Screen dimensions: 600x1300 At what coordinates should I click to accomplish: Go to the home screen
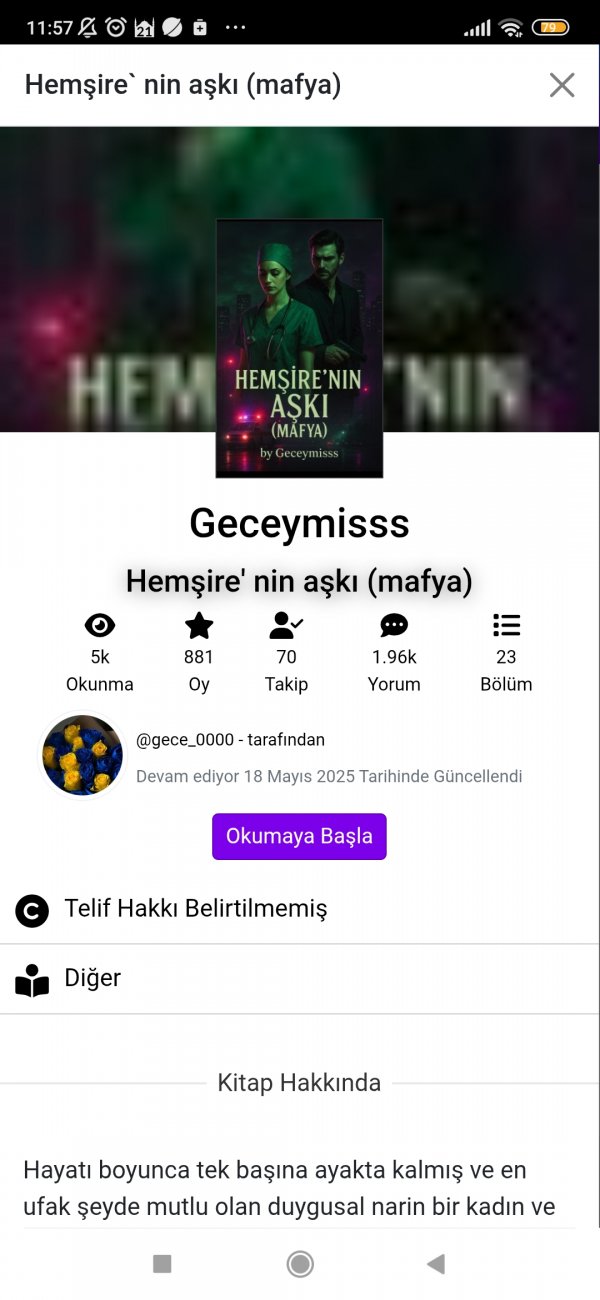point(300,1264)
